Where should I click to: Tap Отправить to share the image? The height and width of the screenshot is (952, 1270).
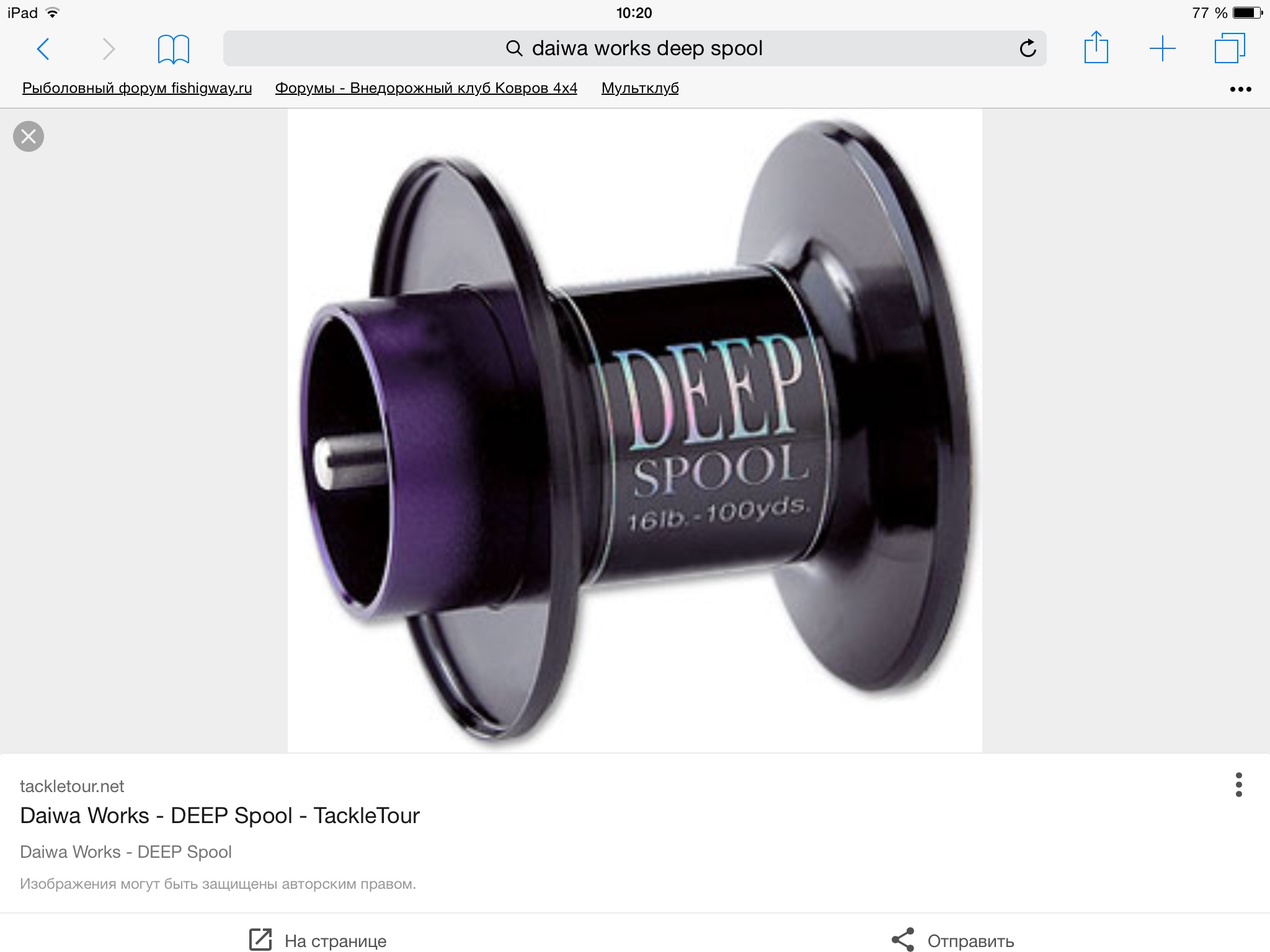[952, 940]
